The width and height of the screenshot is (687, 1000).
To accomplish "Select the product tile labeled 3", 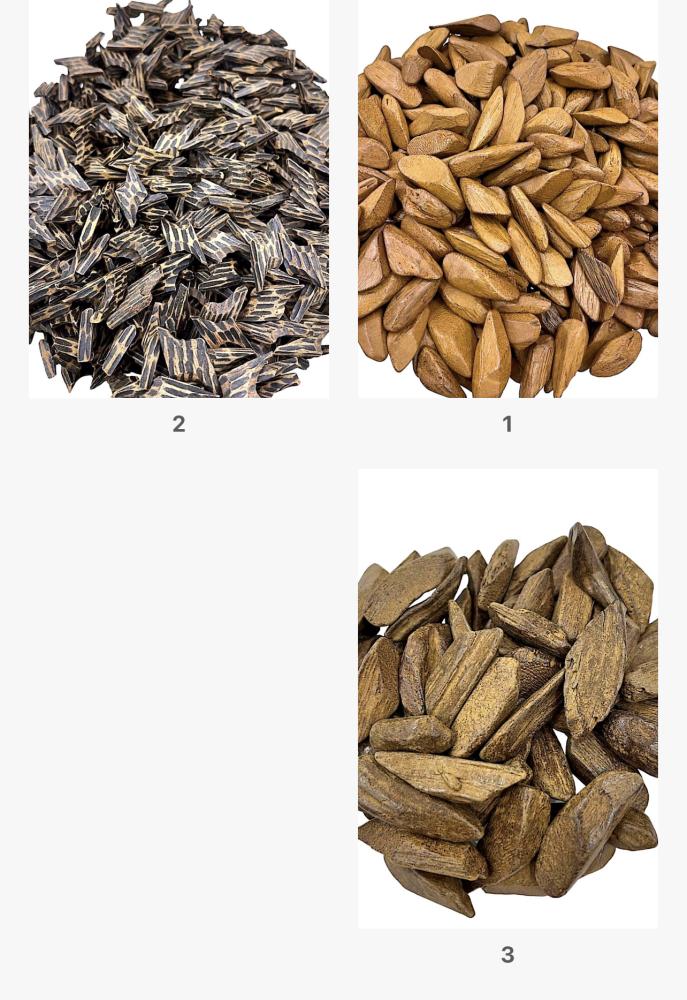I will coord(508,700).
